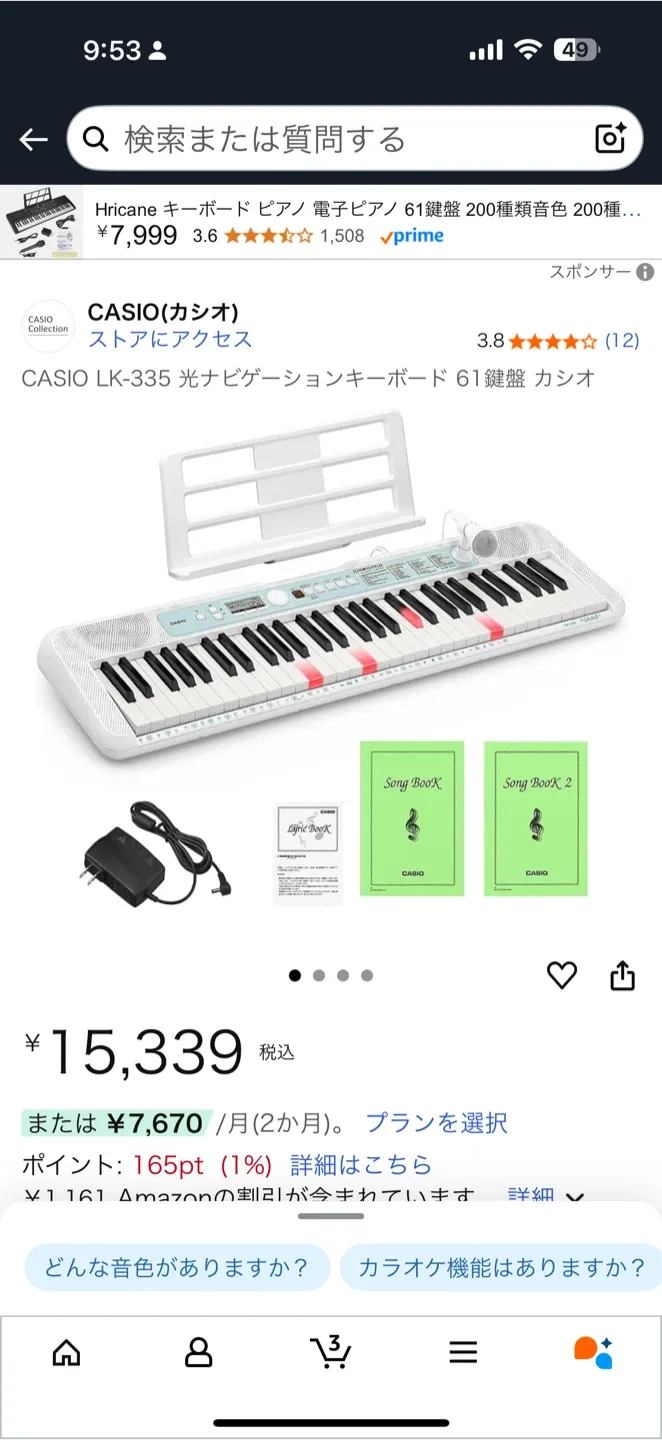
Task: Open the 3.8 star rating reviews
Action: click(558, 341)
